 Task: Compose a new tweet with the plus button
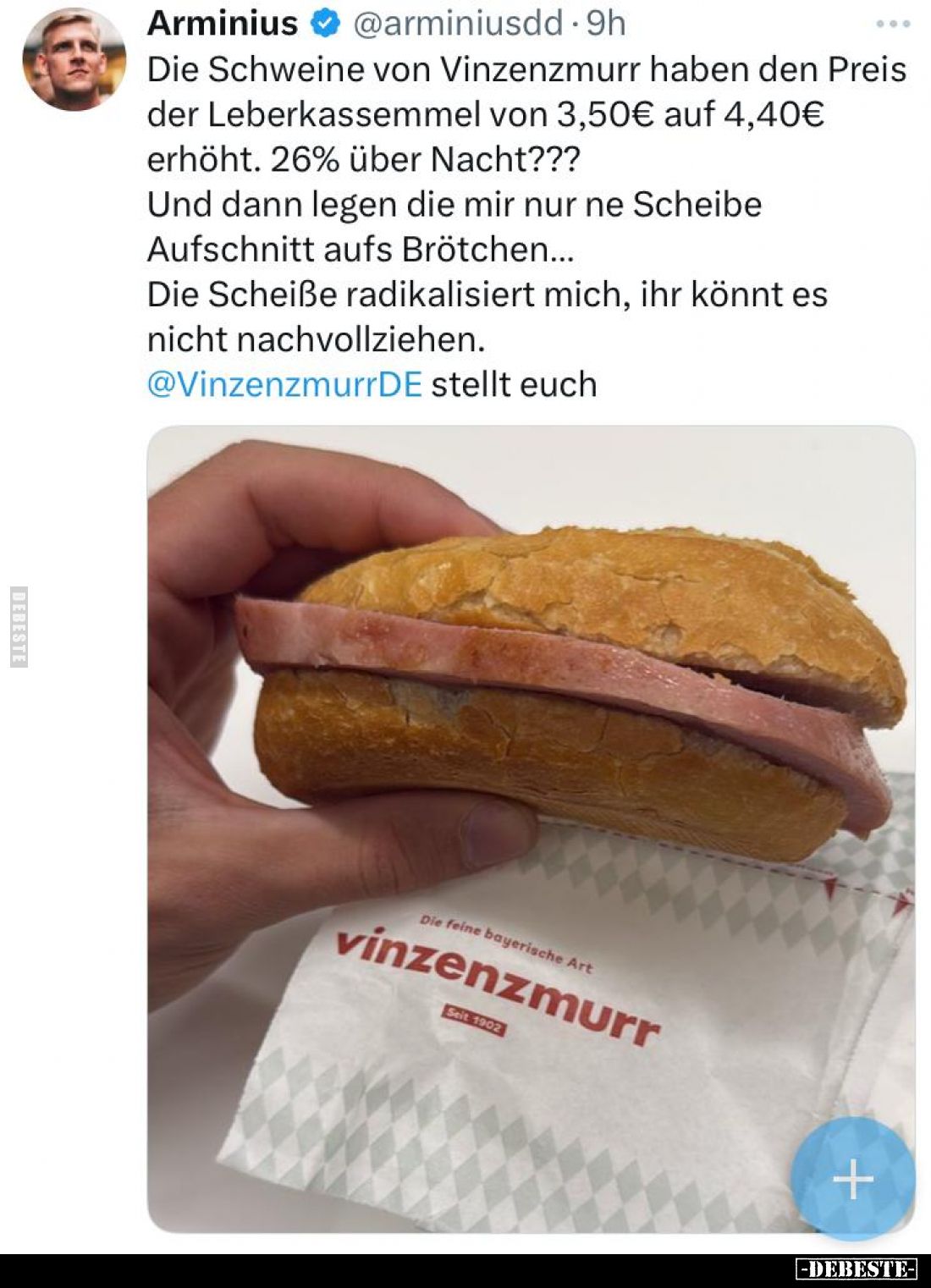point(852,1178)
